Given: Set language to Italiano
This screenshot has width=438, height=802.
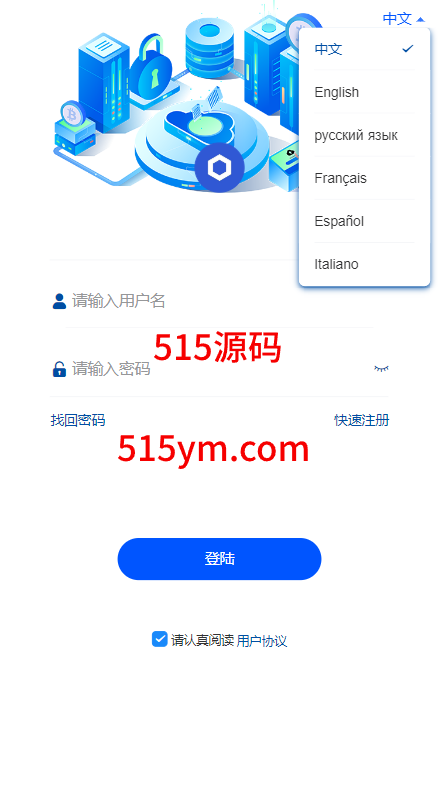Looking at the screenshot, I should tap(364, 264).
